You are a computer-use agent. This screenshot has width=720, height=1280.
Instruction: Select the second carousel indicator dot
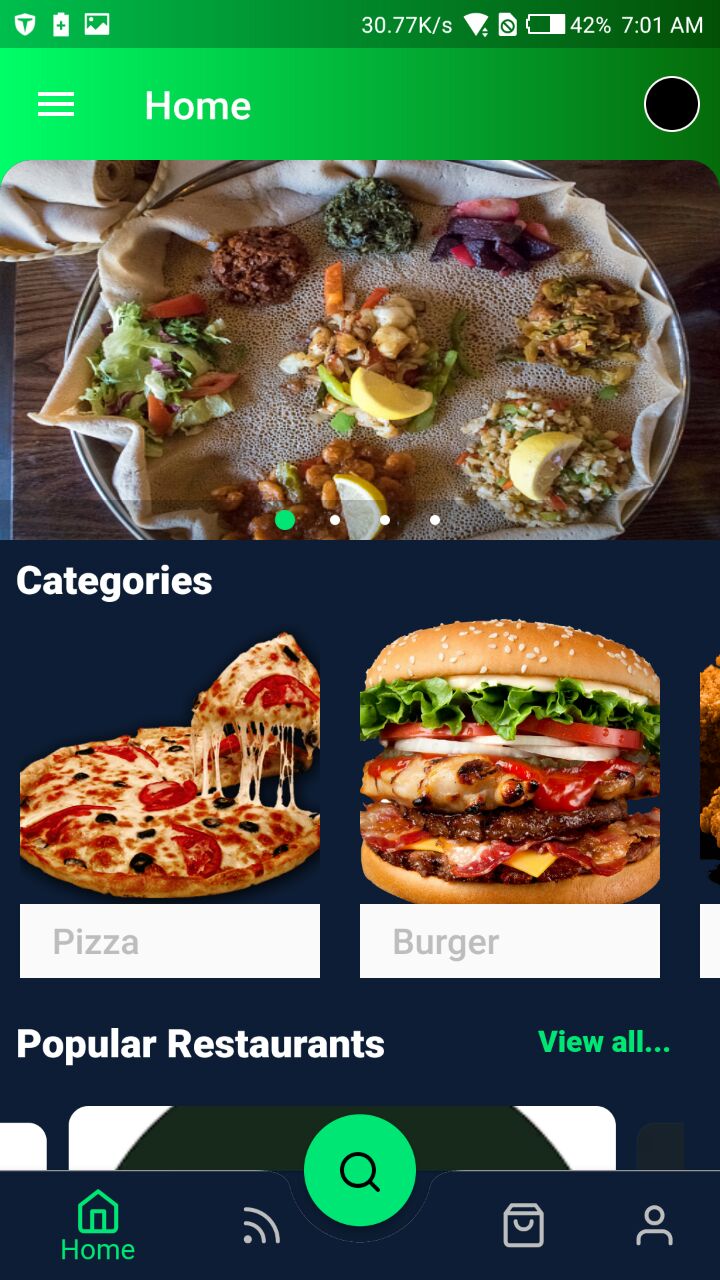[x=334, y=519]
